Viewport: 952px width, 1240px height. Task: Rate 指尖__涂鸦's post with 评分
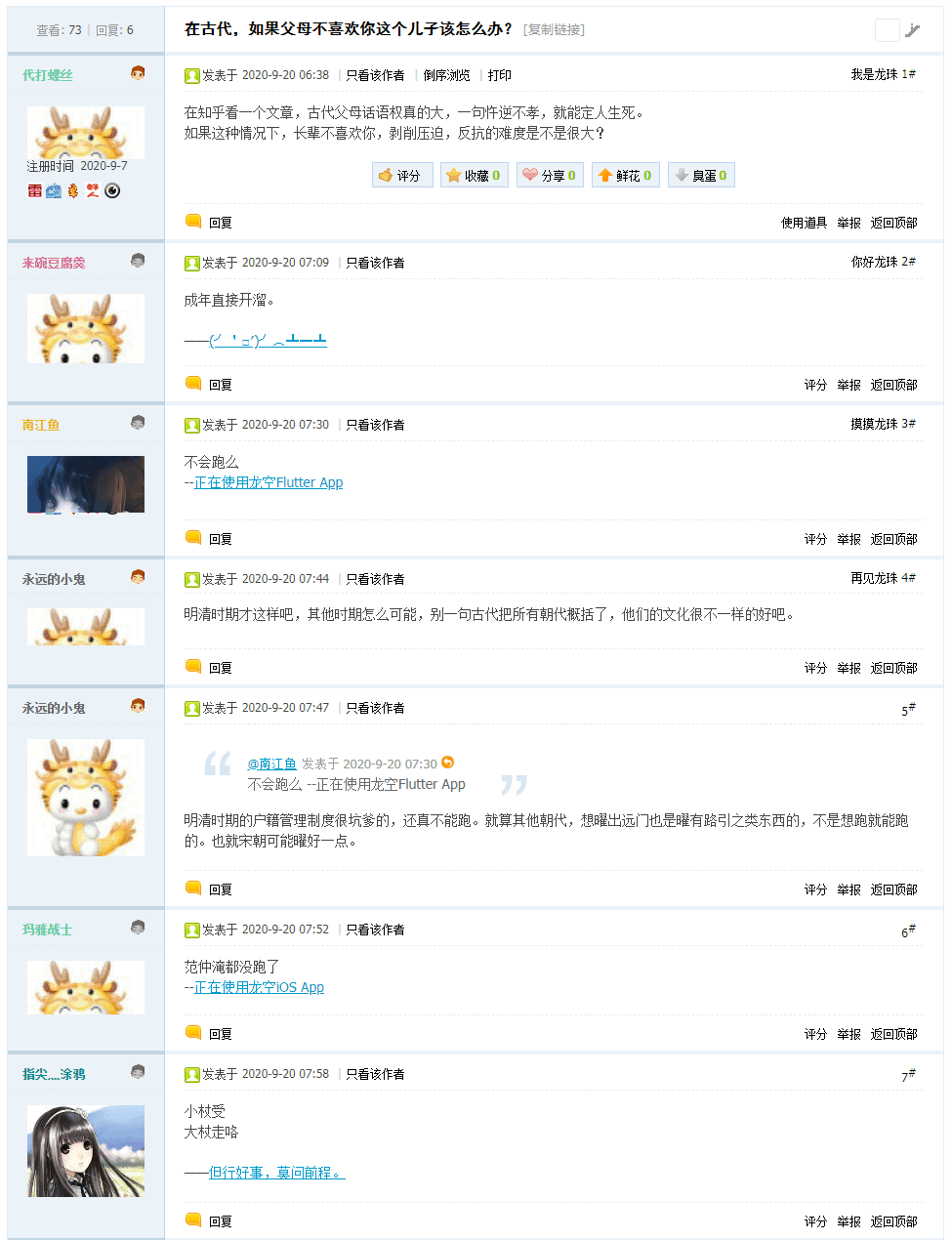pyautogui.click(x=815, y=1221)
